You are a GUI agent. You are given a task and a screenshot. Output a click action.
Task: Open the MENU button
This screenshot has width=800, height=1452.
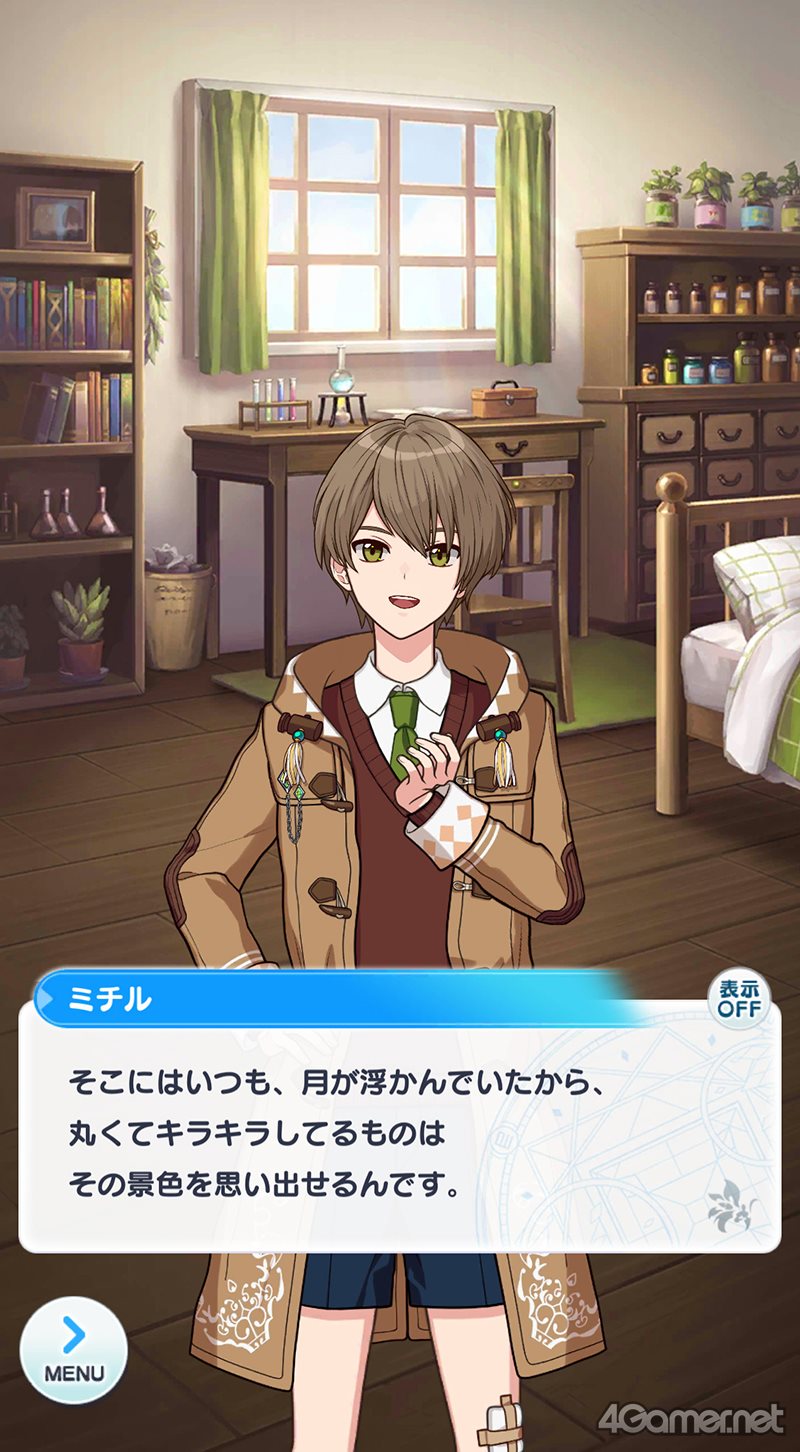pos(73,1350)
